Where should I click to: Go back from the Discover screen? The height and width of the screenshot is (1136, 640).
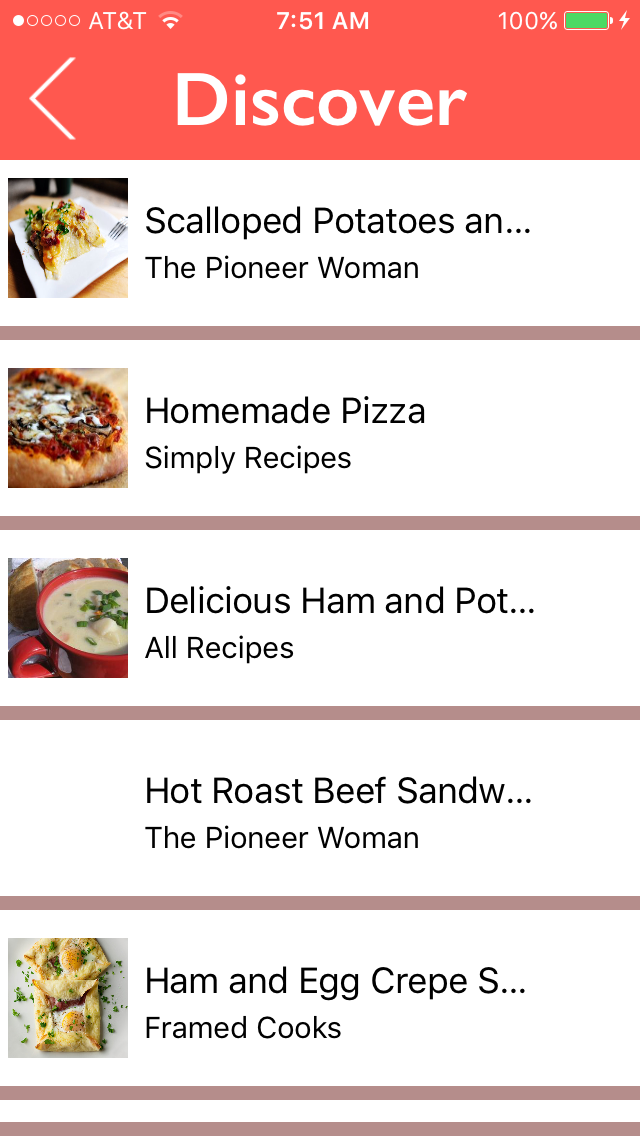pyautogui.click(x=53, y=98)
